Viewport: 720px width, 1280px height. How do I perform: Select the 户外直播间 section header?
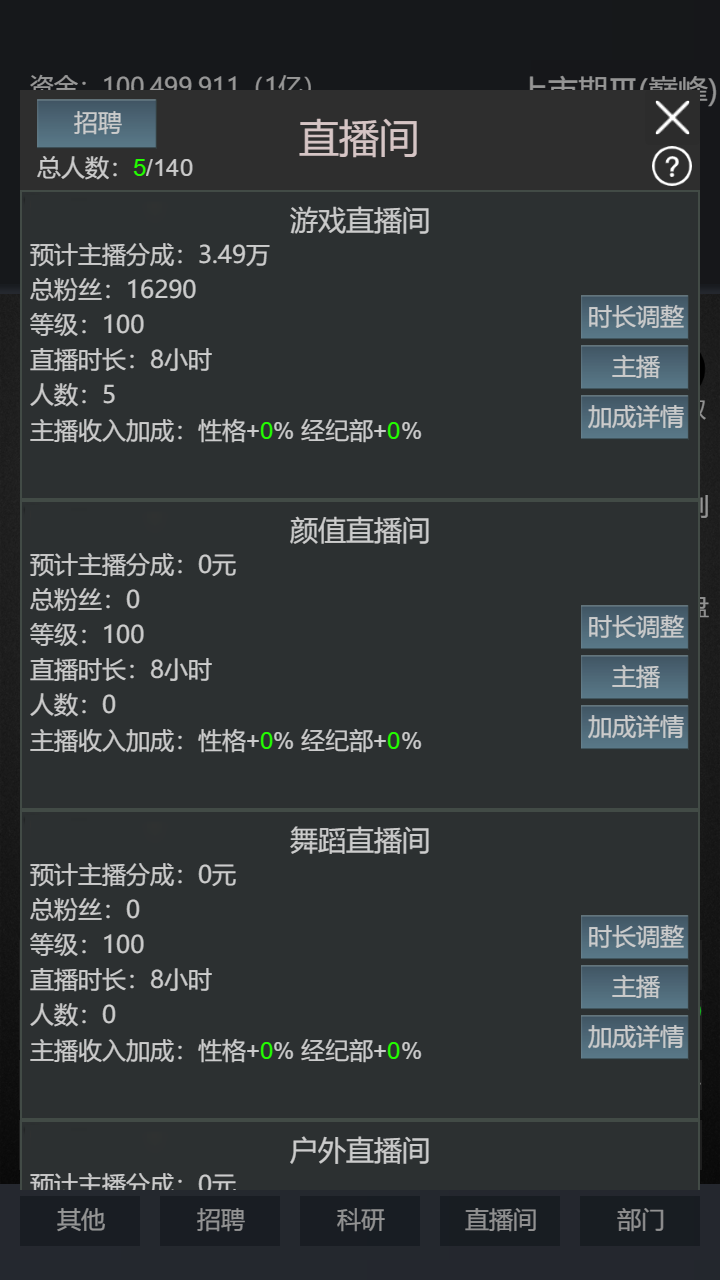pos(359,1152)
